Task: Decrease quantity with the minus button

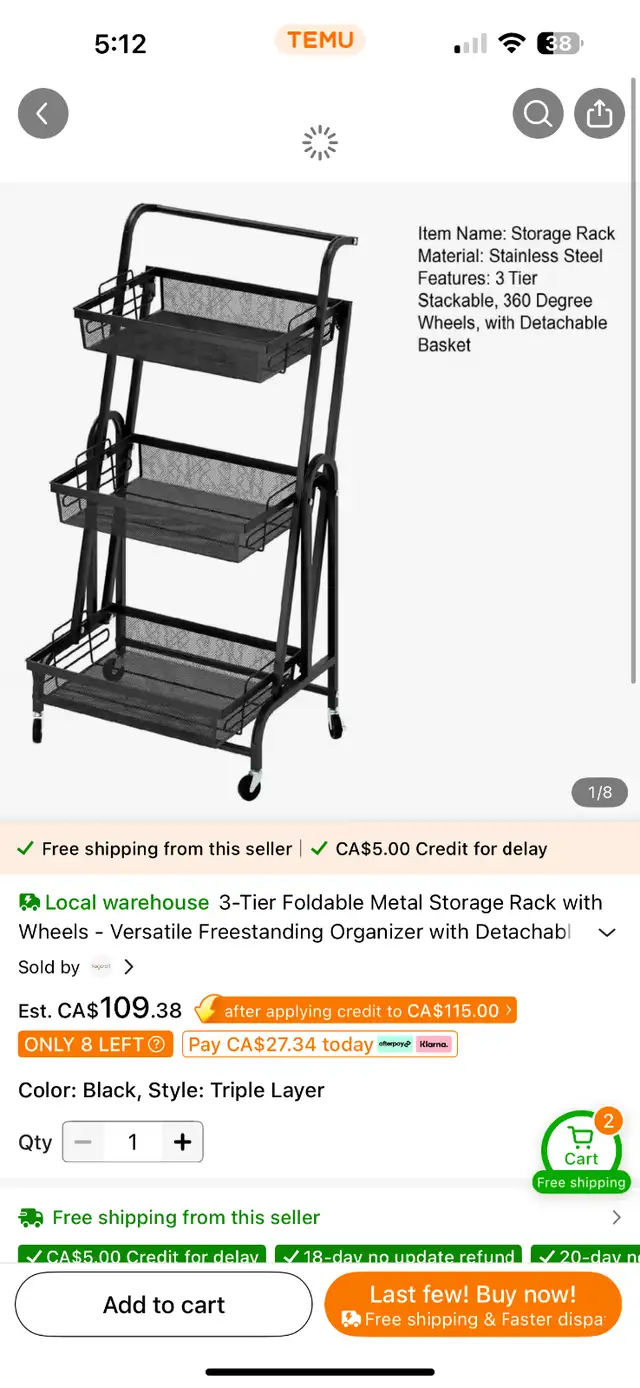Action: point(84,1142)
